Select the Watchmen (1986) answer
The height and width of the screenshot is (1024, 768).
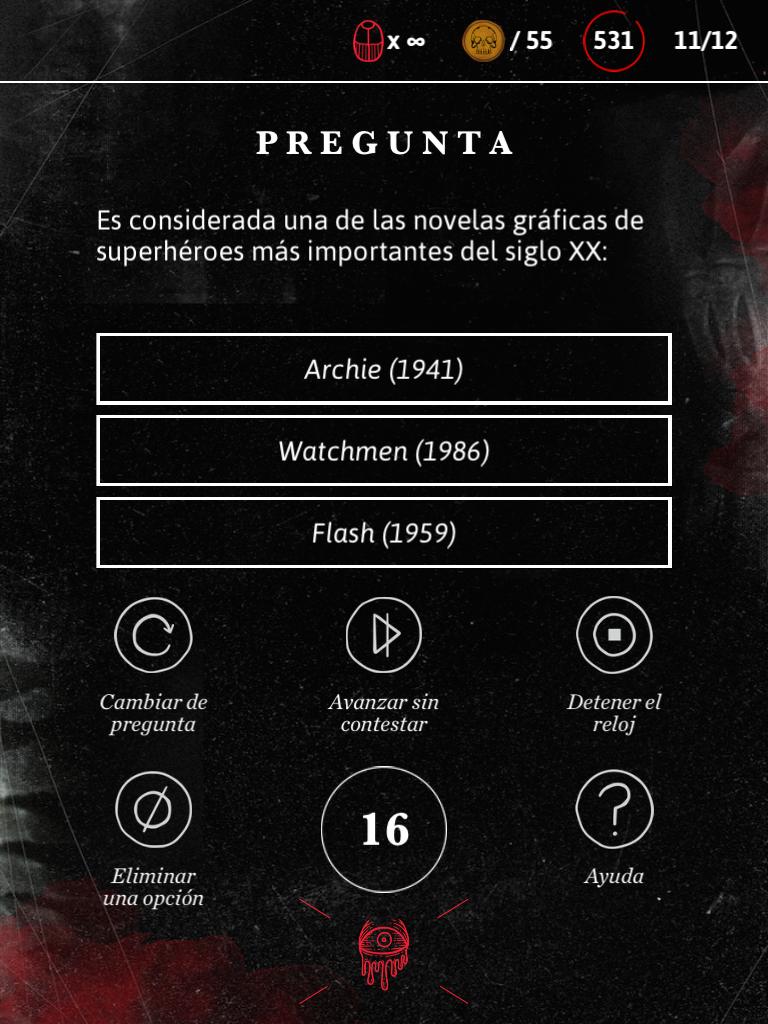(383, 450)
